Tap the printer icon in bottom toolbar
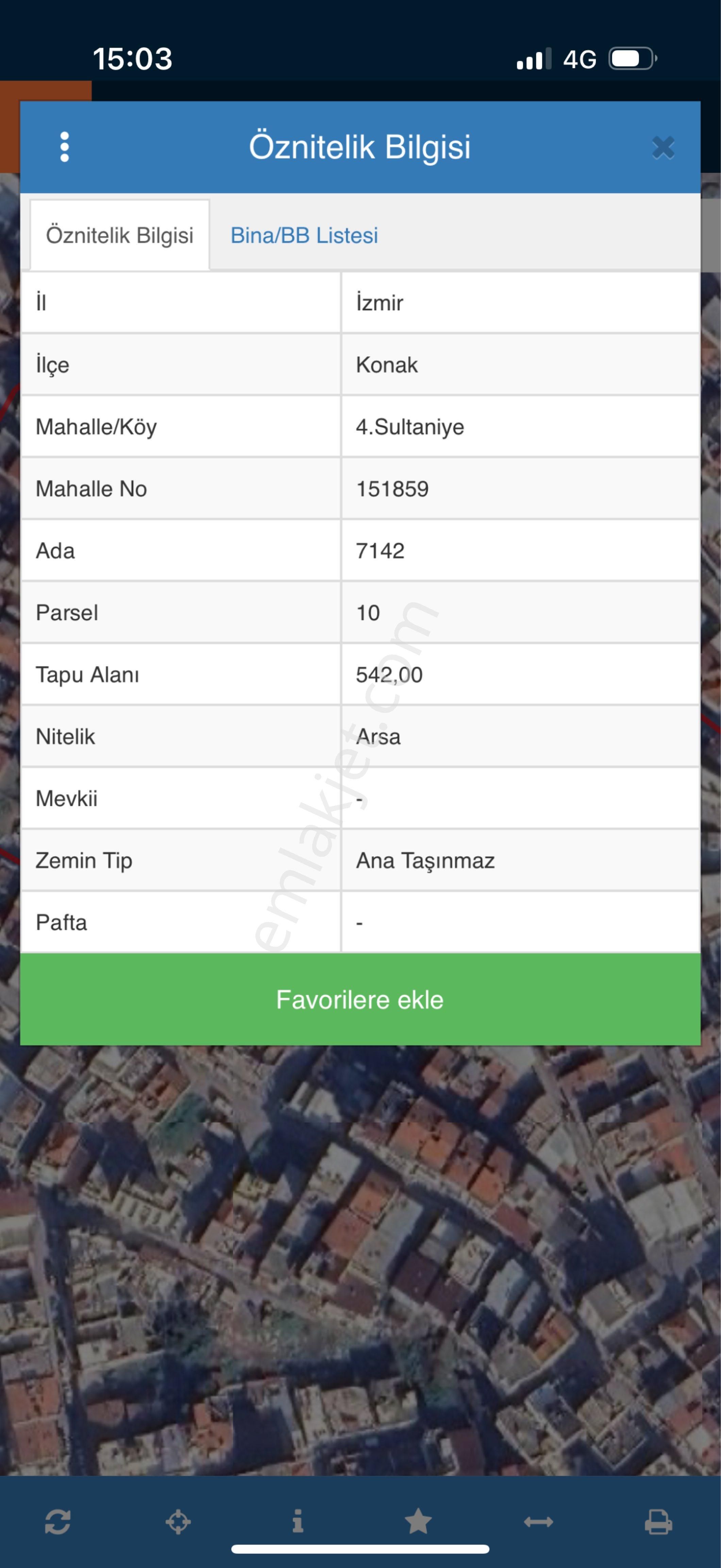 pos(658,1522)
